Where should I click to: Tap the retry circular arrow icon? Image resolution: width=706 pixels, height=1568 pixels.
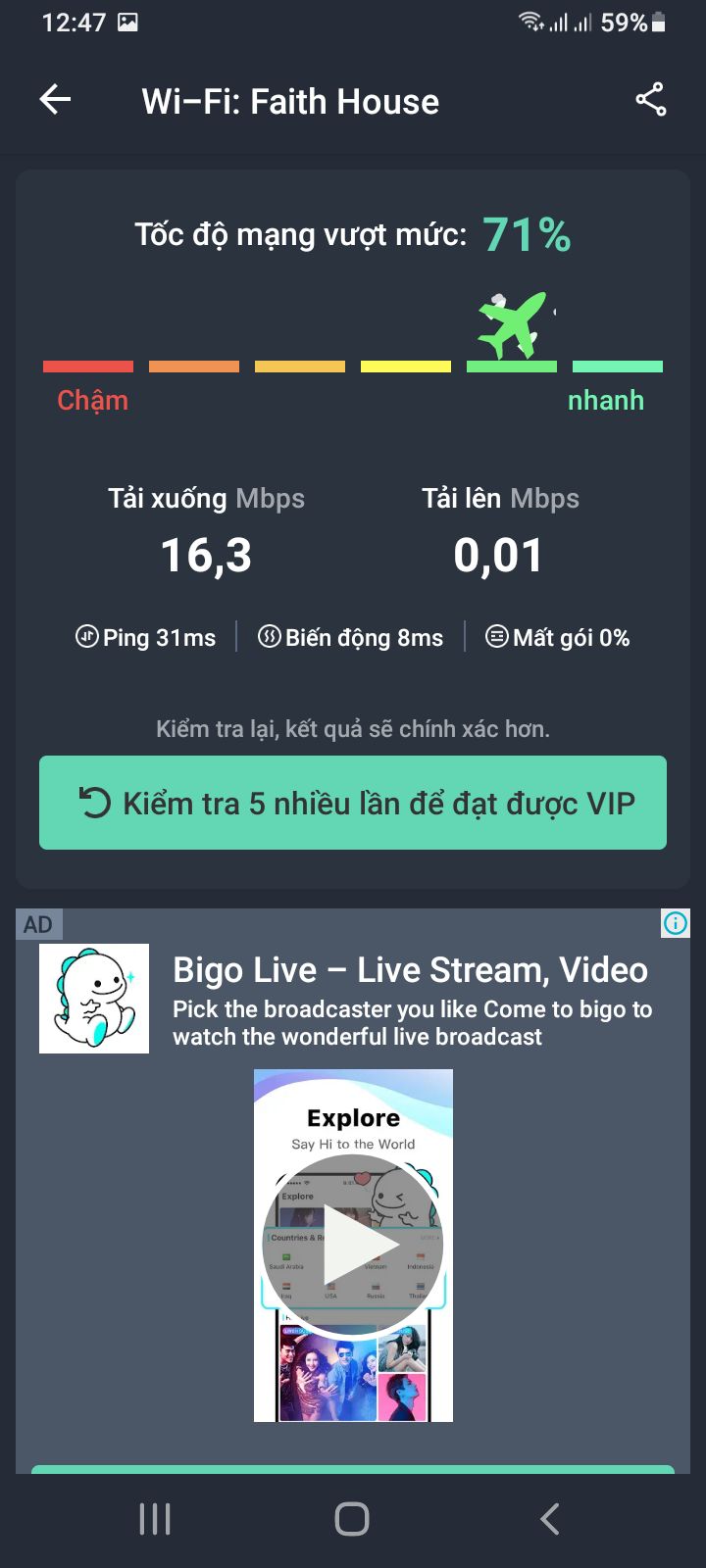coord(93,803)
